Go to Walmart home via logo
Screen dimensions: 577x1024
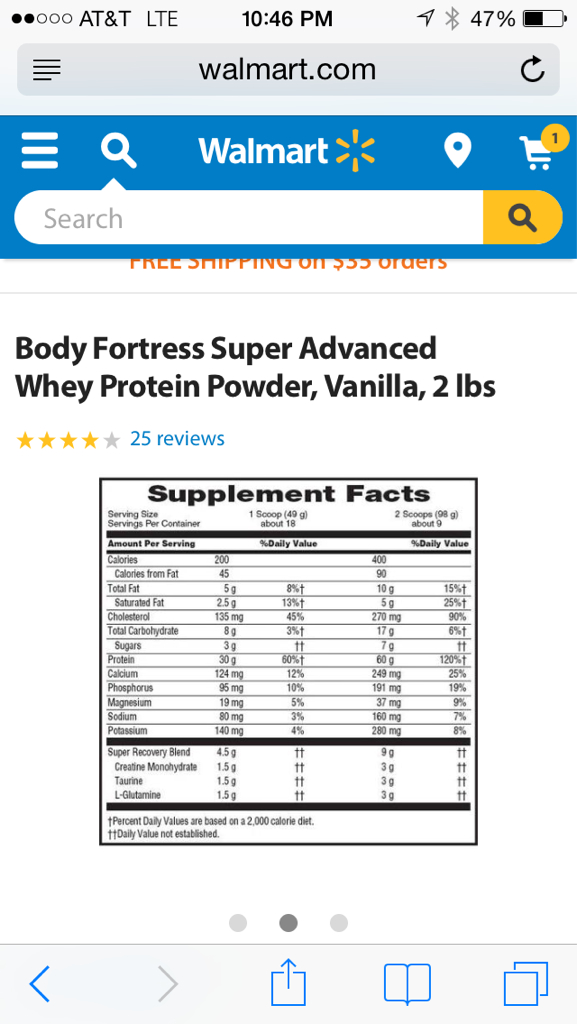click(287, 151)
